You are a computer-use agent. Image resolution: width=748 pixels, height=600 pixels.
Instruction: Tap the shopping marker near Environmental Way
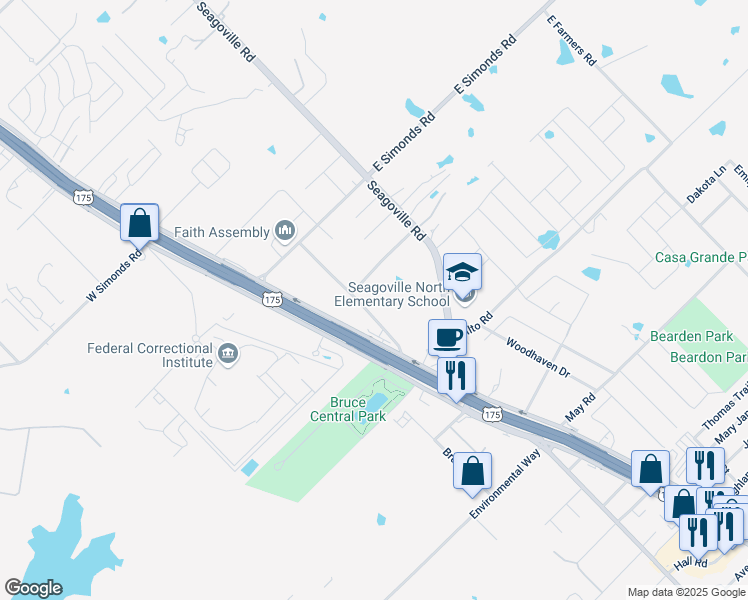[472, 470]
